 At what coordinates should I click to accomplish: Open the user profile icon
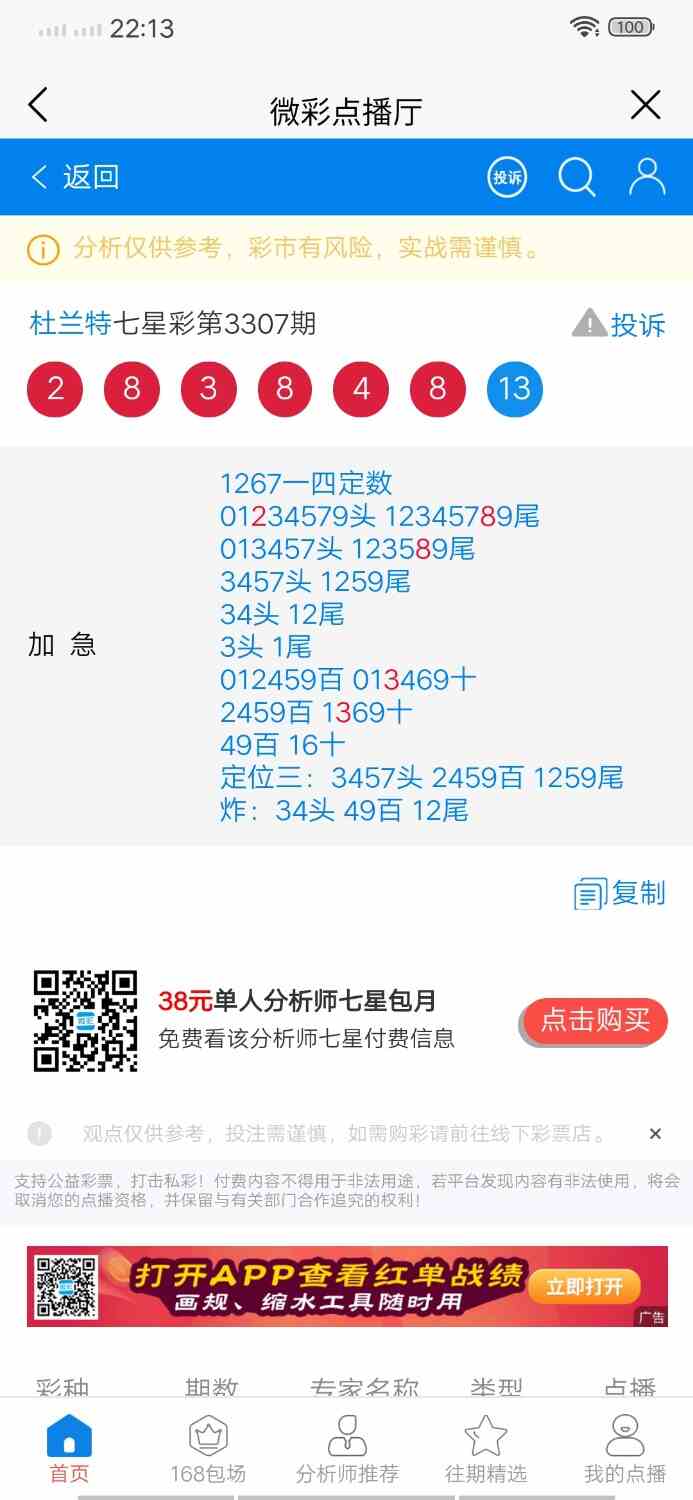(x=647, y=177)
